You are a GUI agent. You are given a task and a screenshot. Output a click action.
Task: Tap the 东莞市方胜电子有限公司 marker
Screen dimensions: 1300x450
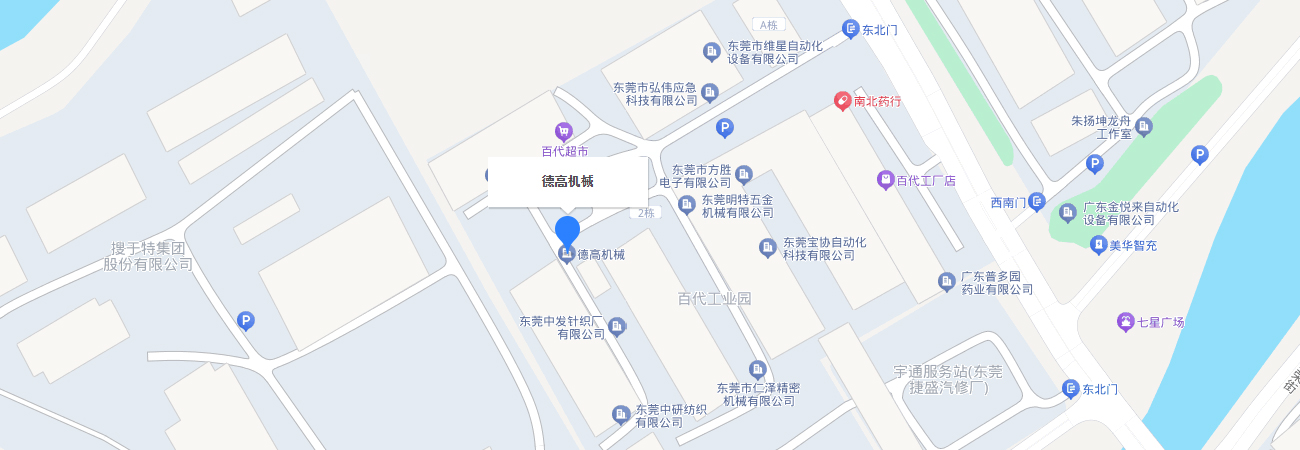(x=743, y=175)
